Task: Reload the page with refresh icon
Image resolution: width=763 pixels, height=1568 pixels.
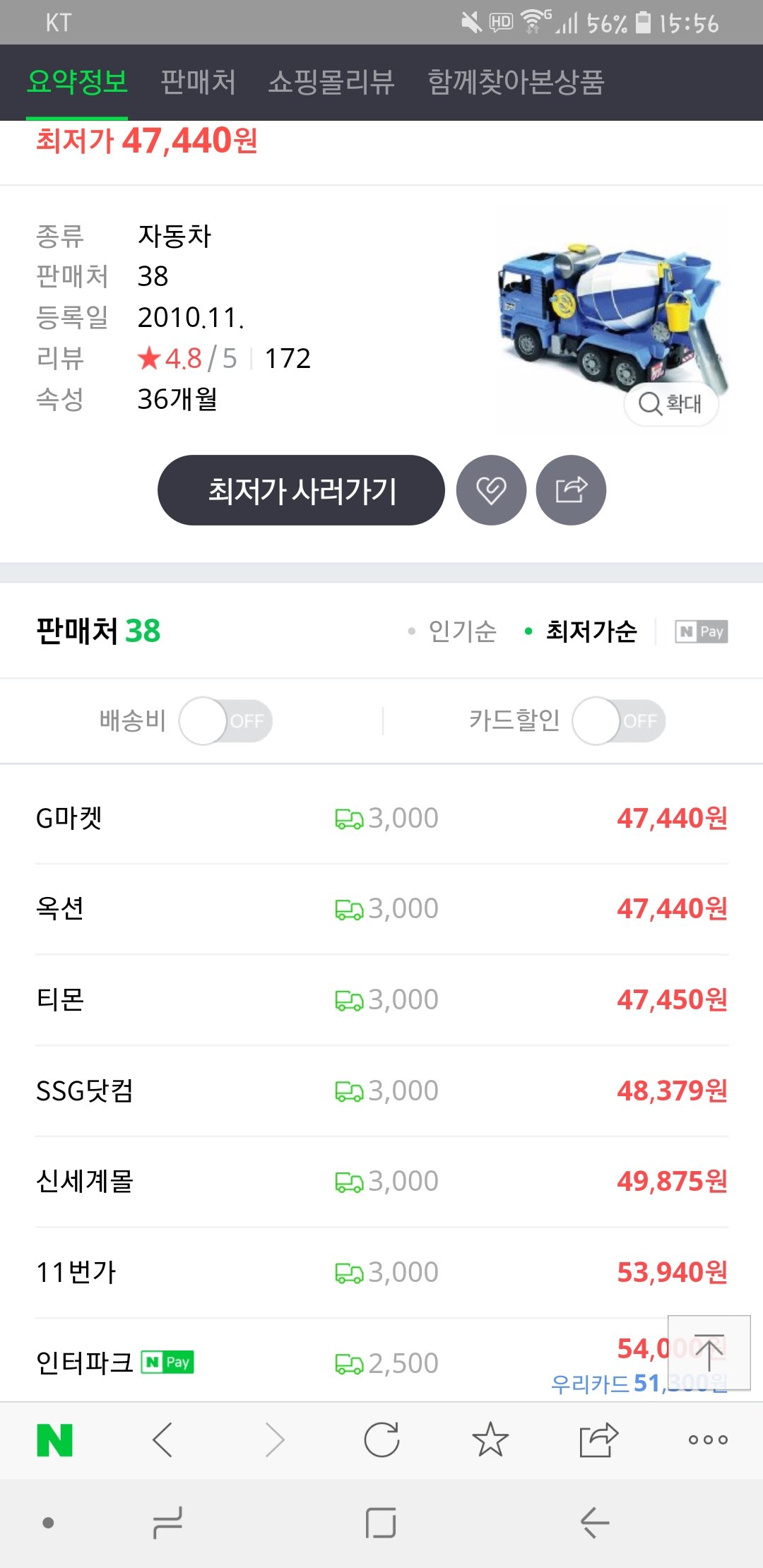Action: (381, 1440)
